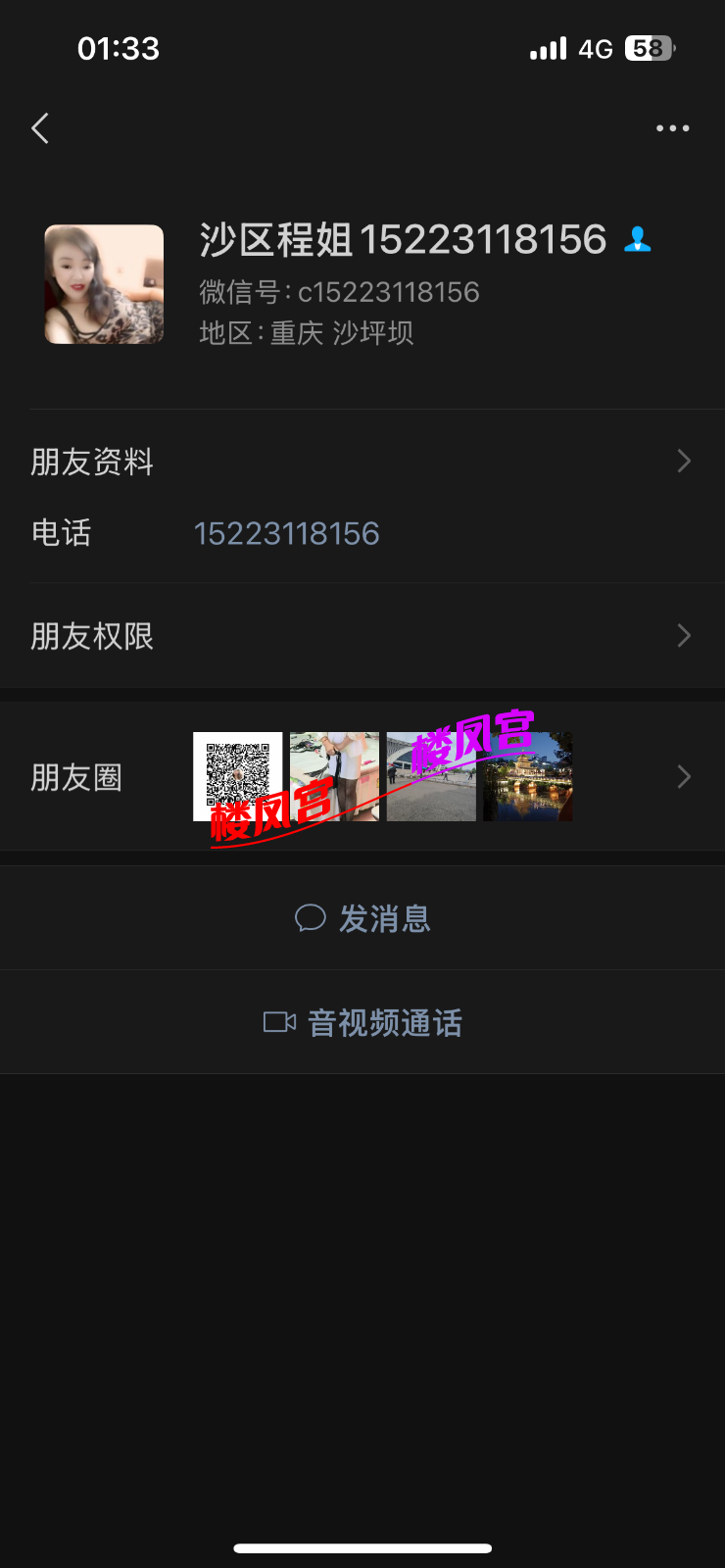Viewport: 725px width, 1568px height.
Task: Tap the back arrow to return
Action: (x=39, y=127)
